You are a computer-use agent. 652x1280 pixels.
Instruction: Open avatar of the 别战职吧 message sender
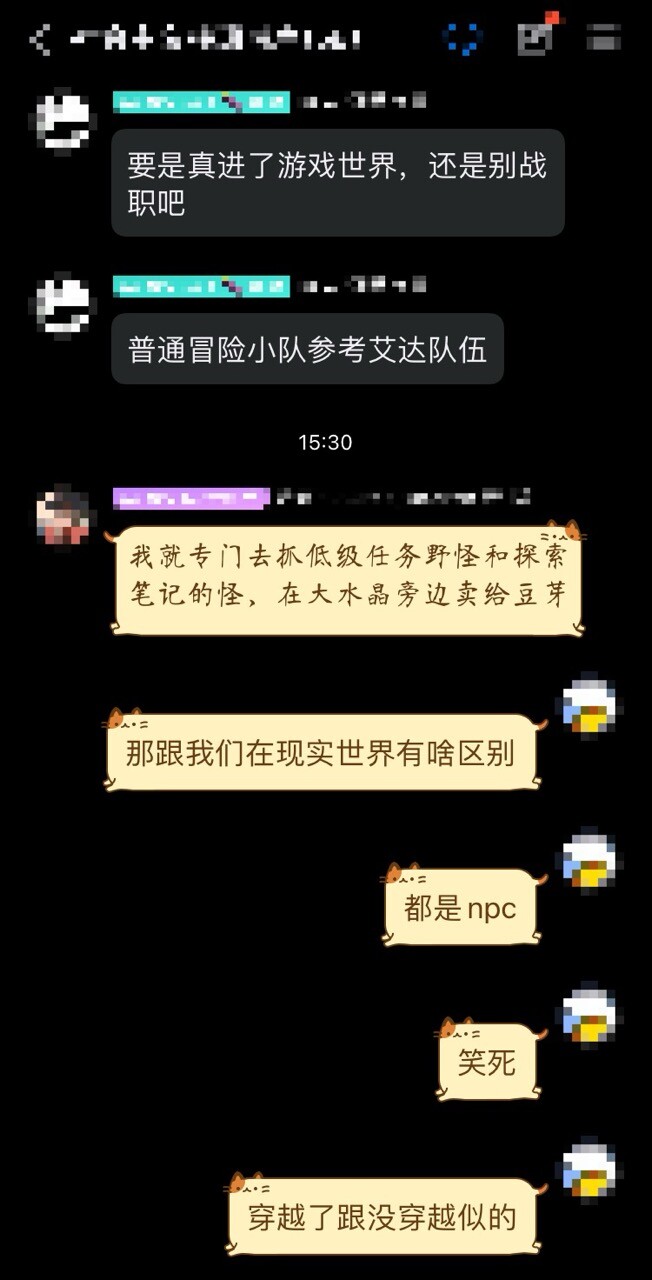63,122
